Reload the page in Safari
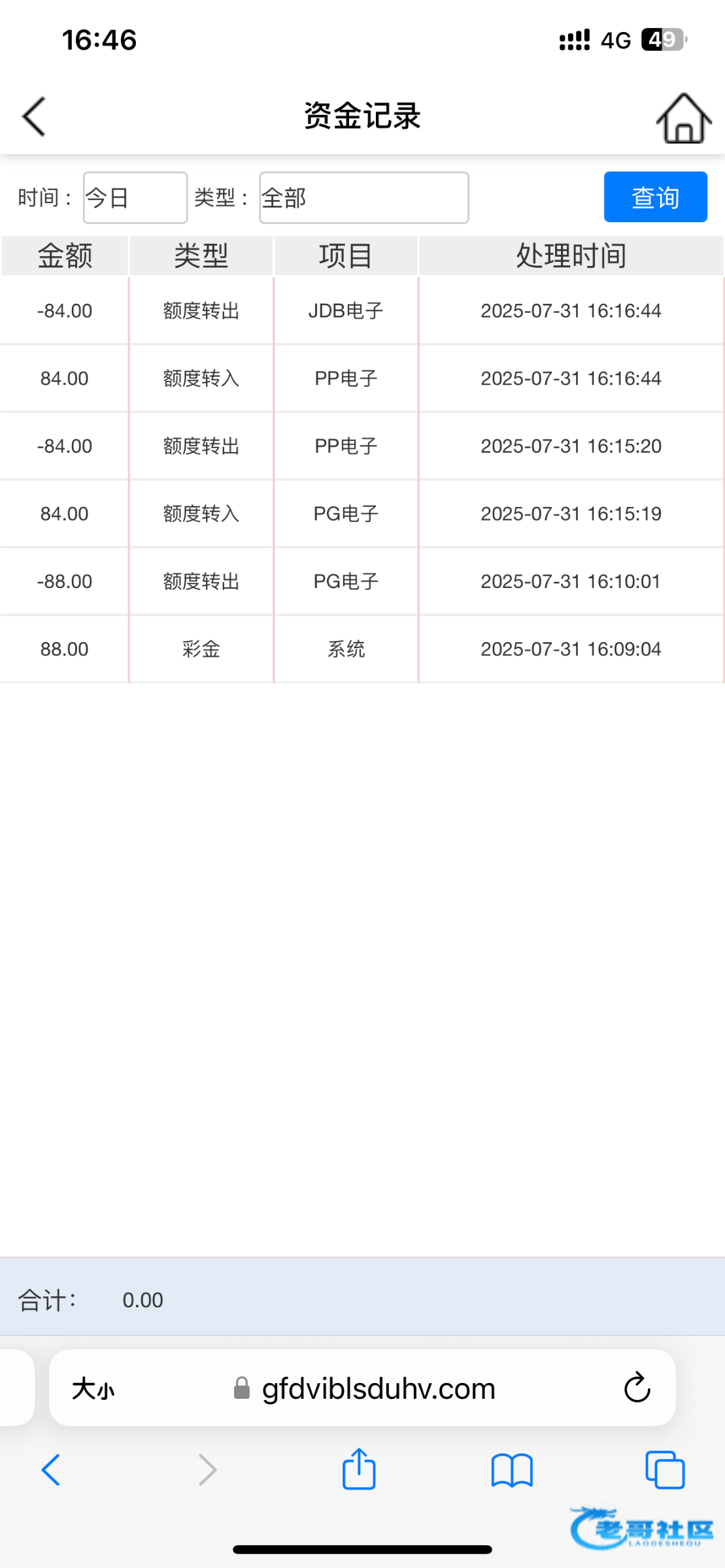 coord(637,1388)
